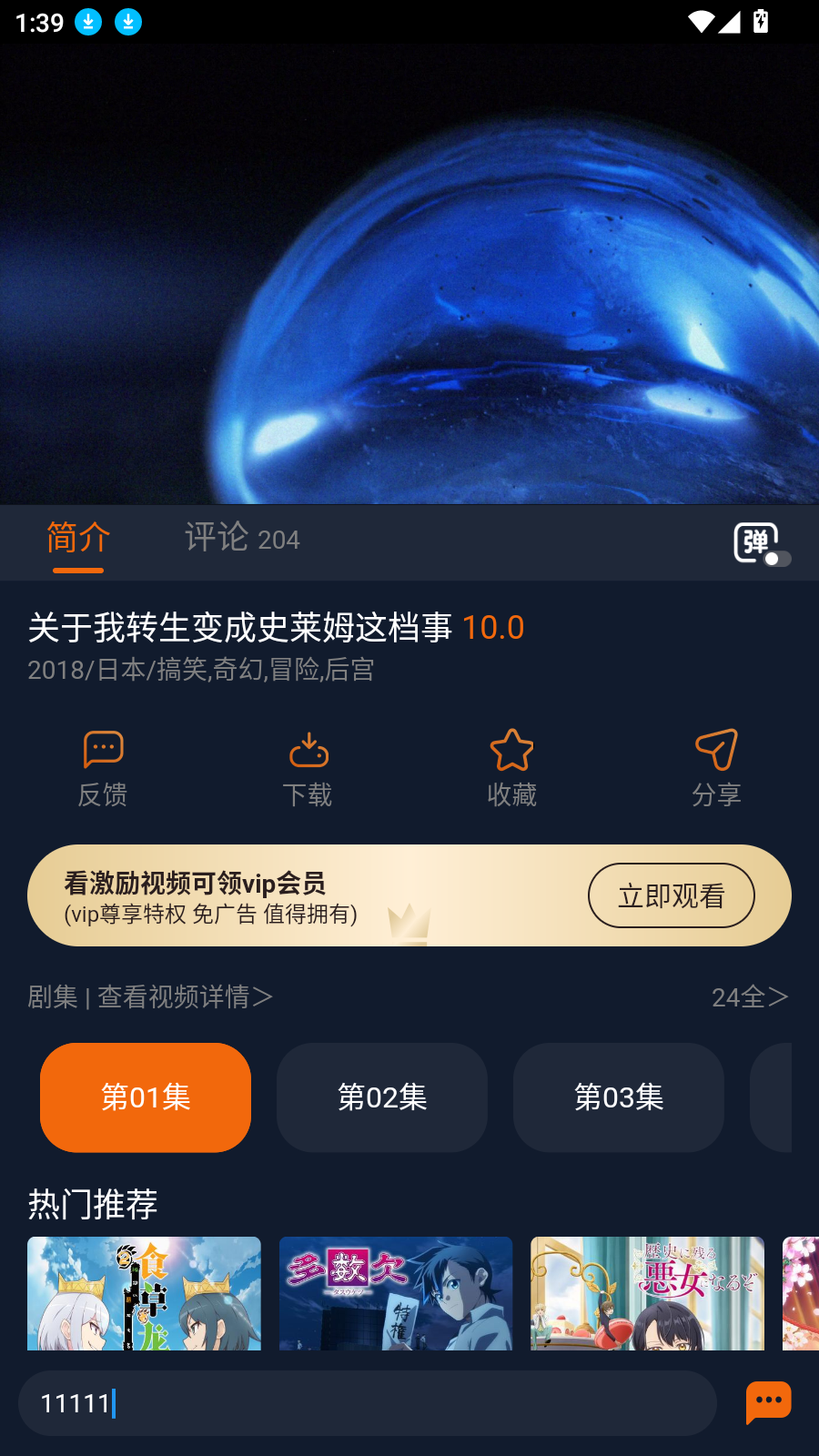This screenshot has height=1456, width=819.
Task: Click the comment input field showing 11111
Action: click(x=364, y=1402)
